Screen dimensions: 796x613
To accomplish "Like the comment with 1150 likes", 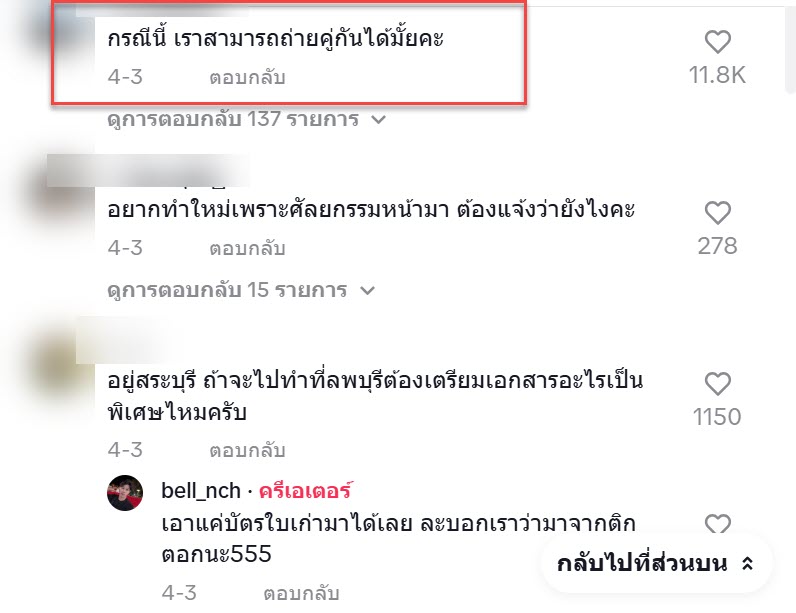I will [x=717, y=384].
